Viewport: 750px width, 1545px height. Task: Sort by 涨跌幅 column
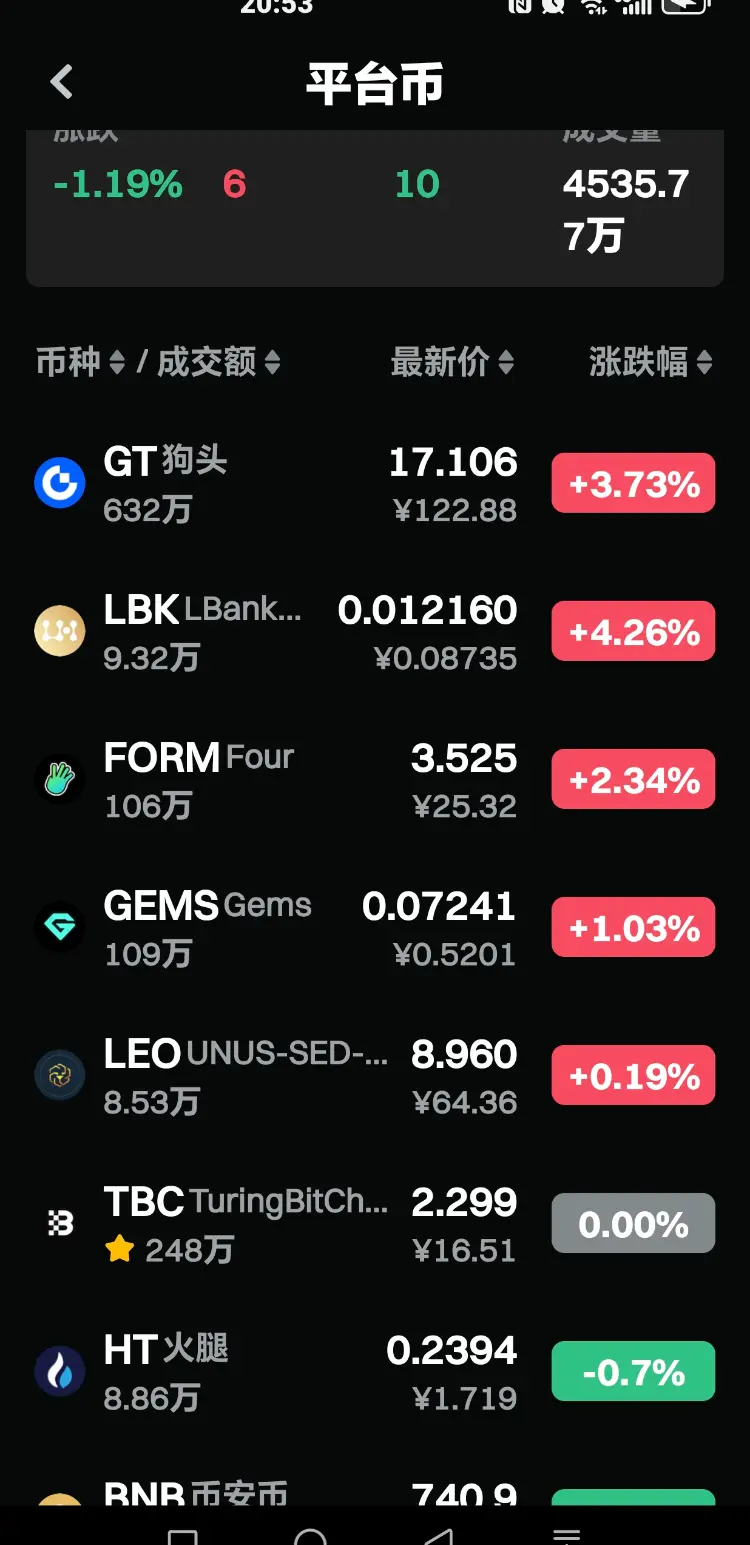tap(650, 362)
